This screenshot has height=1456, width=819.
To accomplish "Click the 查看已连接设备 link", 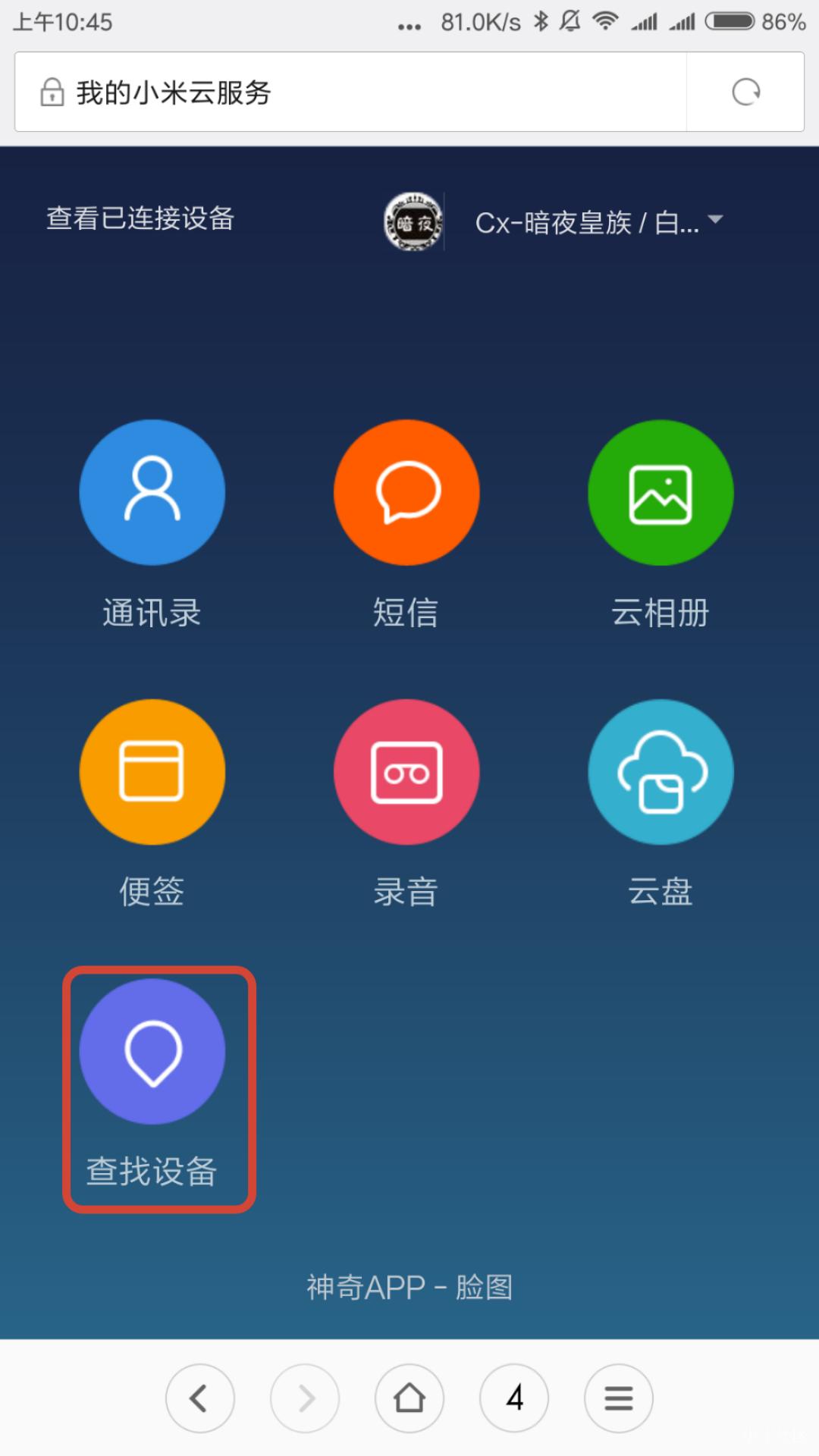I will pyautogui.click(x=140, y=219).
